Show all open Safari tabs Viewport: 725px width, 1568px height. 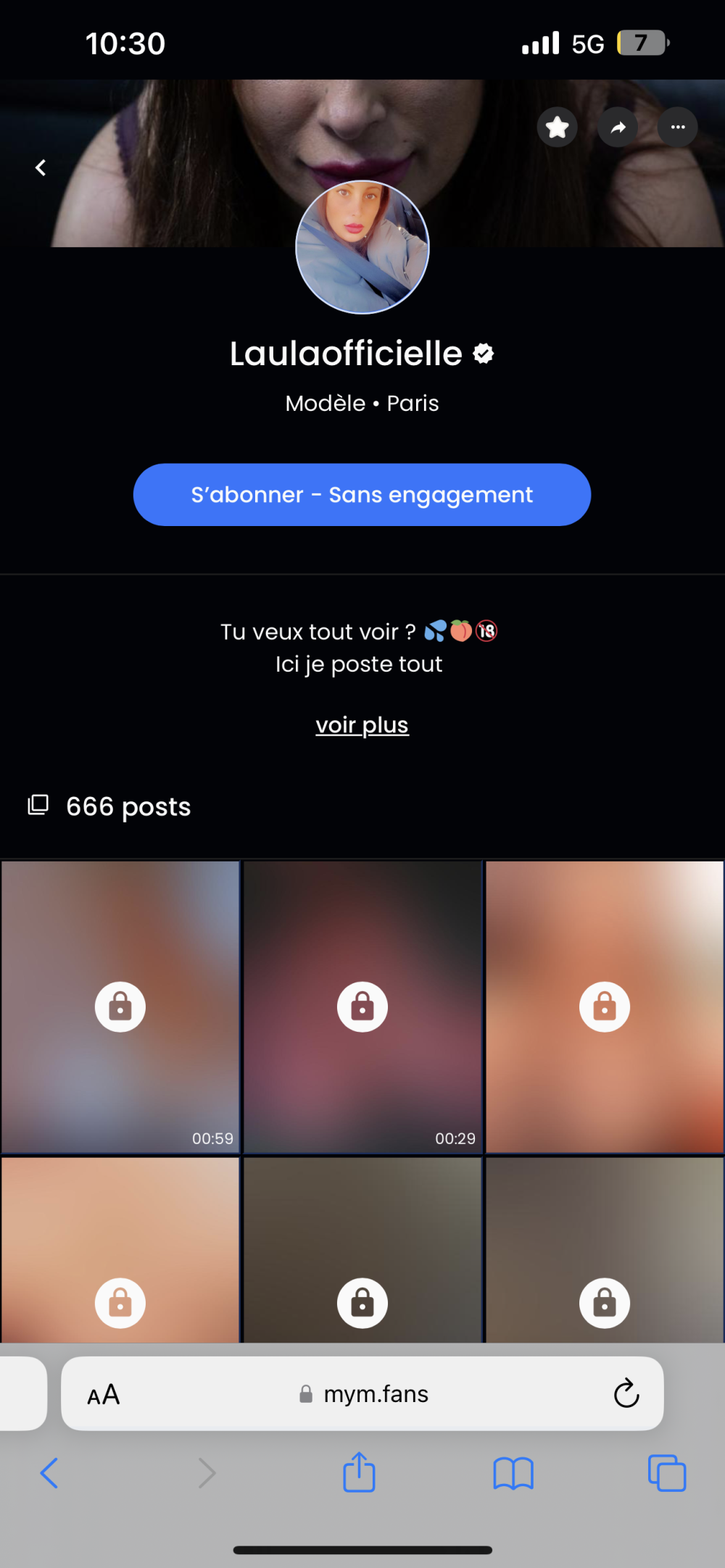[x=666, y=1473]
